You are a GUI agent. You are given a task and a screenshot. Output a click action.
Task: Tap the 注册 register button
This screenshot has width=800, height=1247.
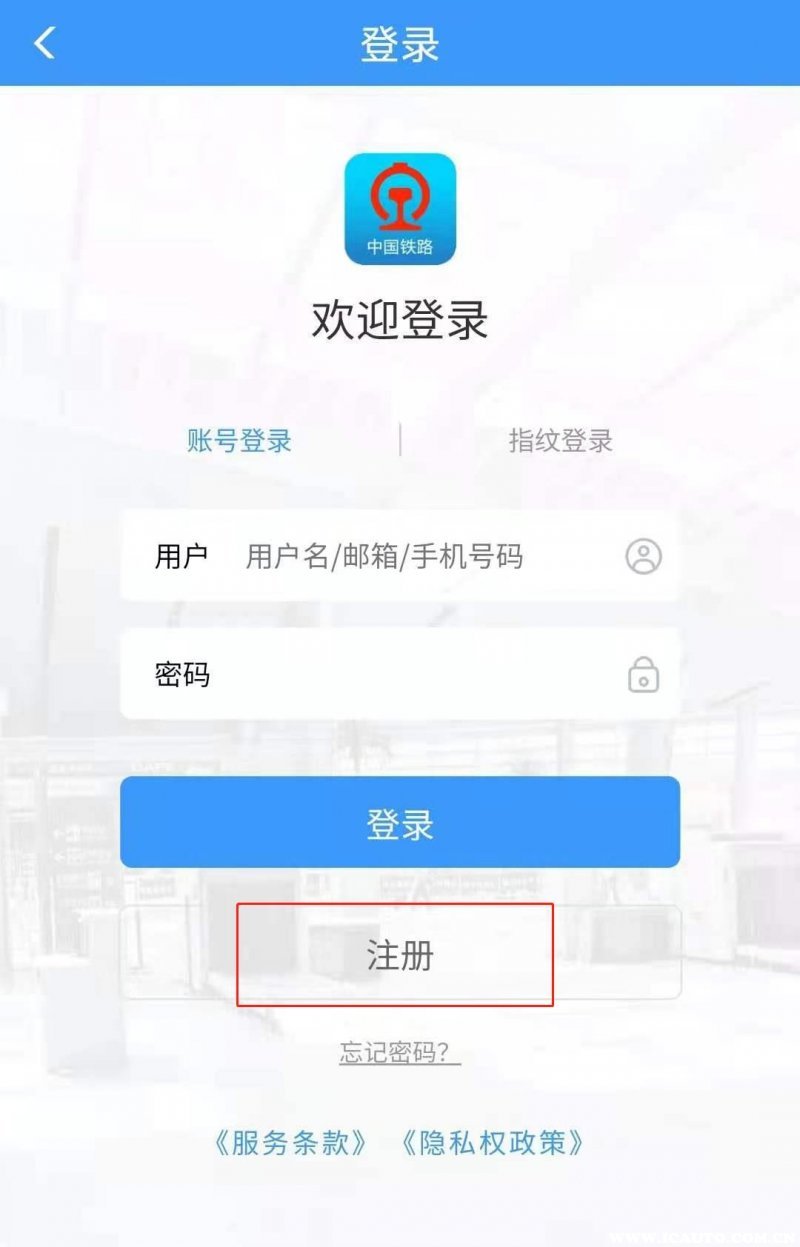(400, 955)
